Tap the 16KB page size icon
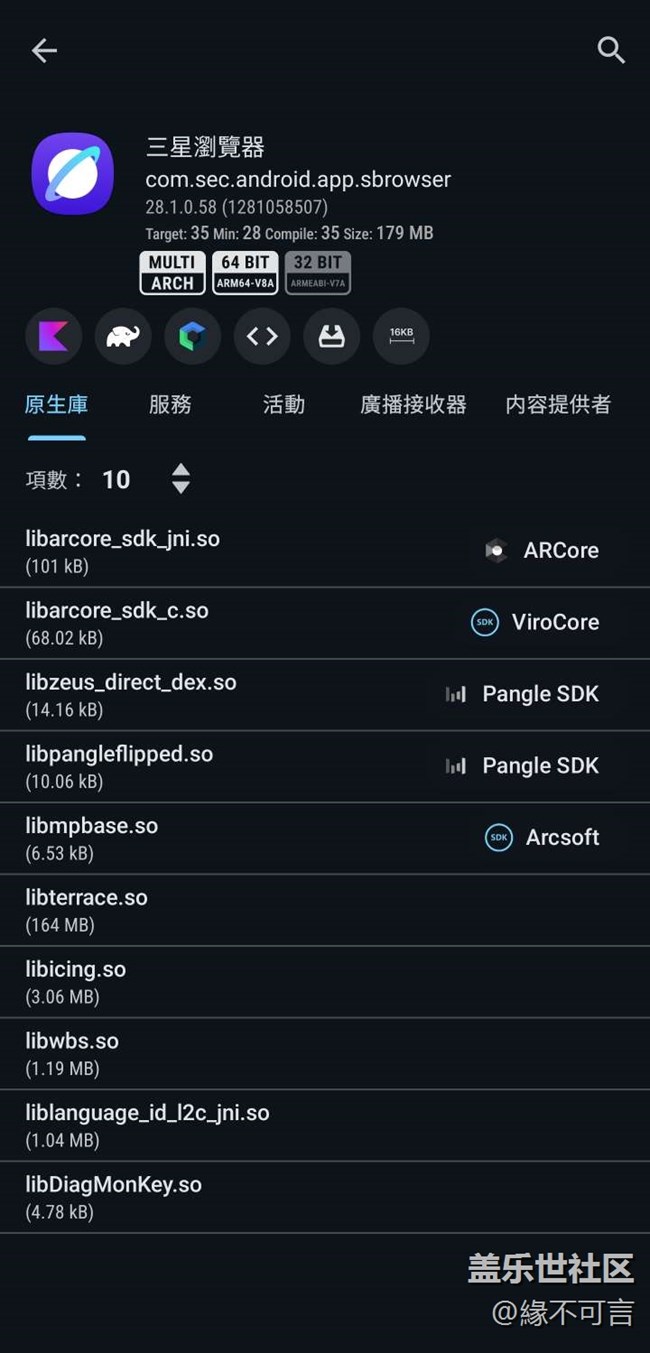The height and width of the screenshot is (1353, 650). pyautogui.click(x=401, y=337)
